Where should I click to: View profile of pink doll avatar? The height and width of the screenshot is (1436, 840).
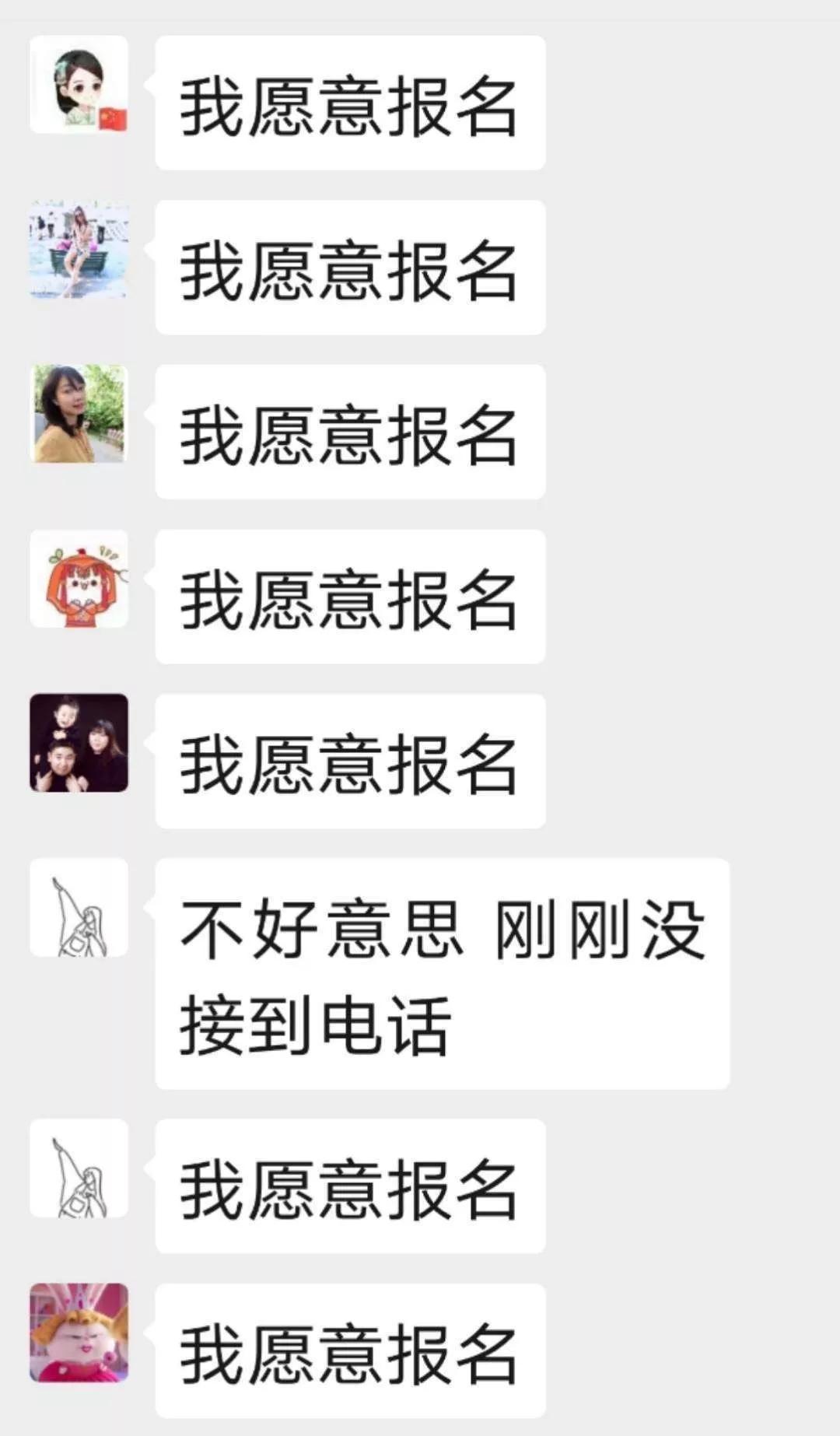(79, 1333)
